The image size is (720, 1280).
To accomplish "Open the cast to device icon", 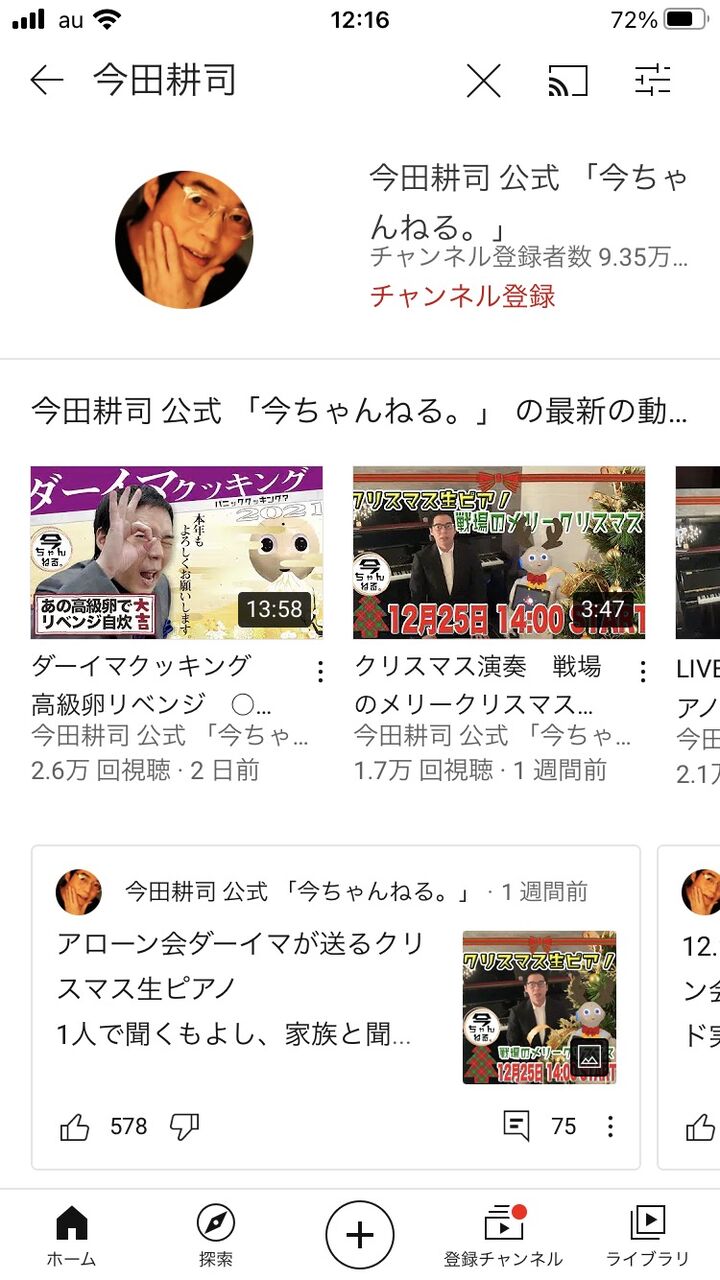I will [568, 80].
